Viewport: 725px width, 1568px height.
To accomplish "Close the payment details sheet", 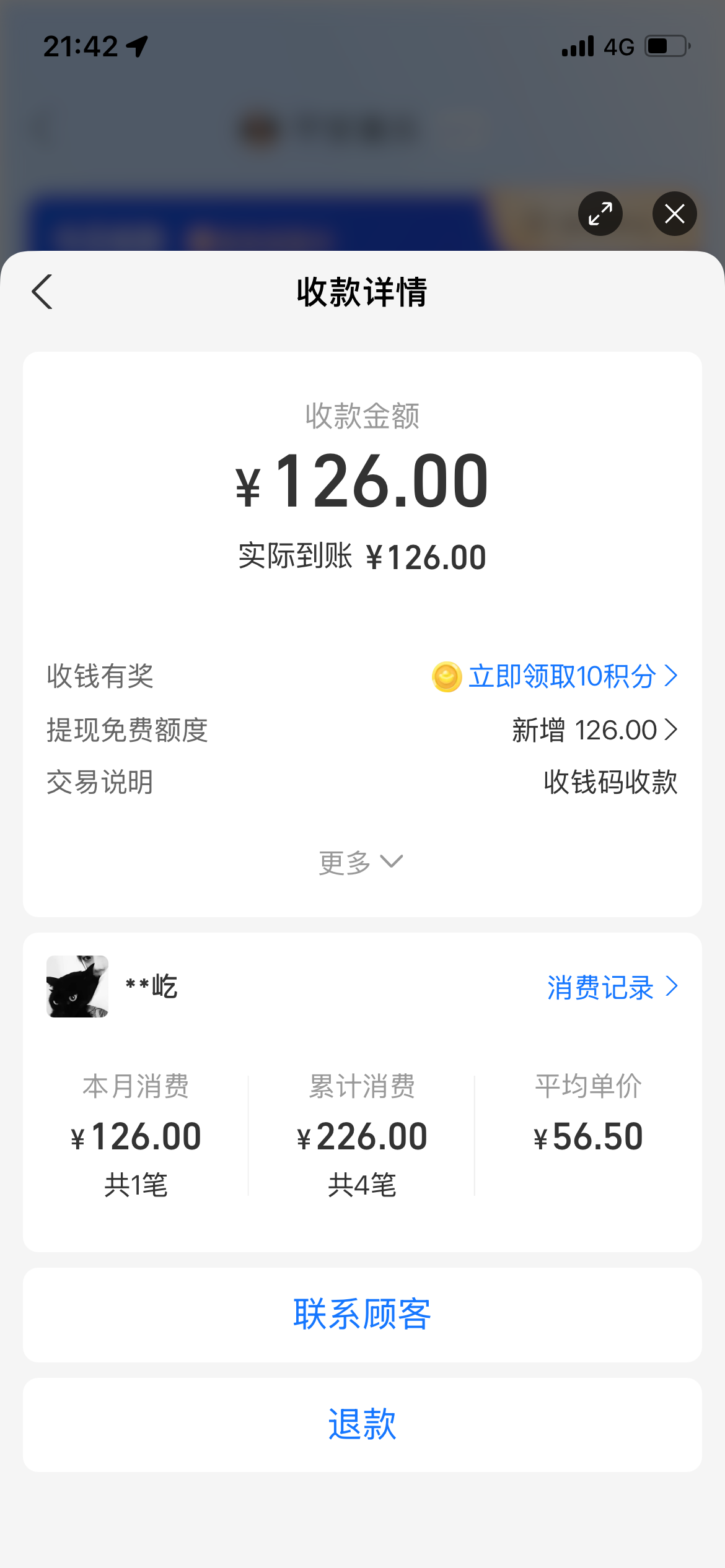I will click(x=674, y=214).
